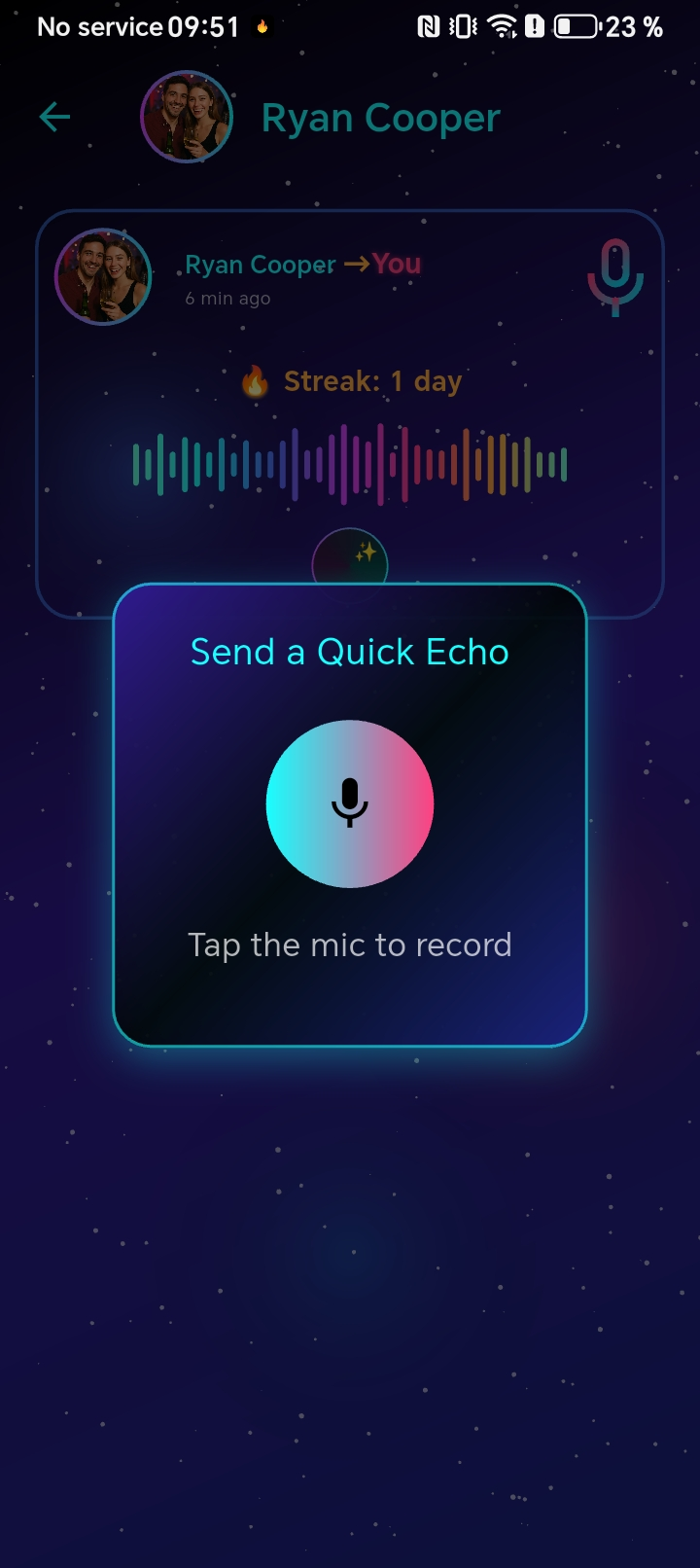Select the Ryan Cooper → You sender label
This screenshot has width=700, height=1568.
tap(301, 264)
